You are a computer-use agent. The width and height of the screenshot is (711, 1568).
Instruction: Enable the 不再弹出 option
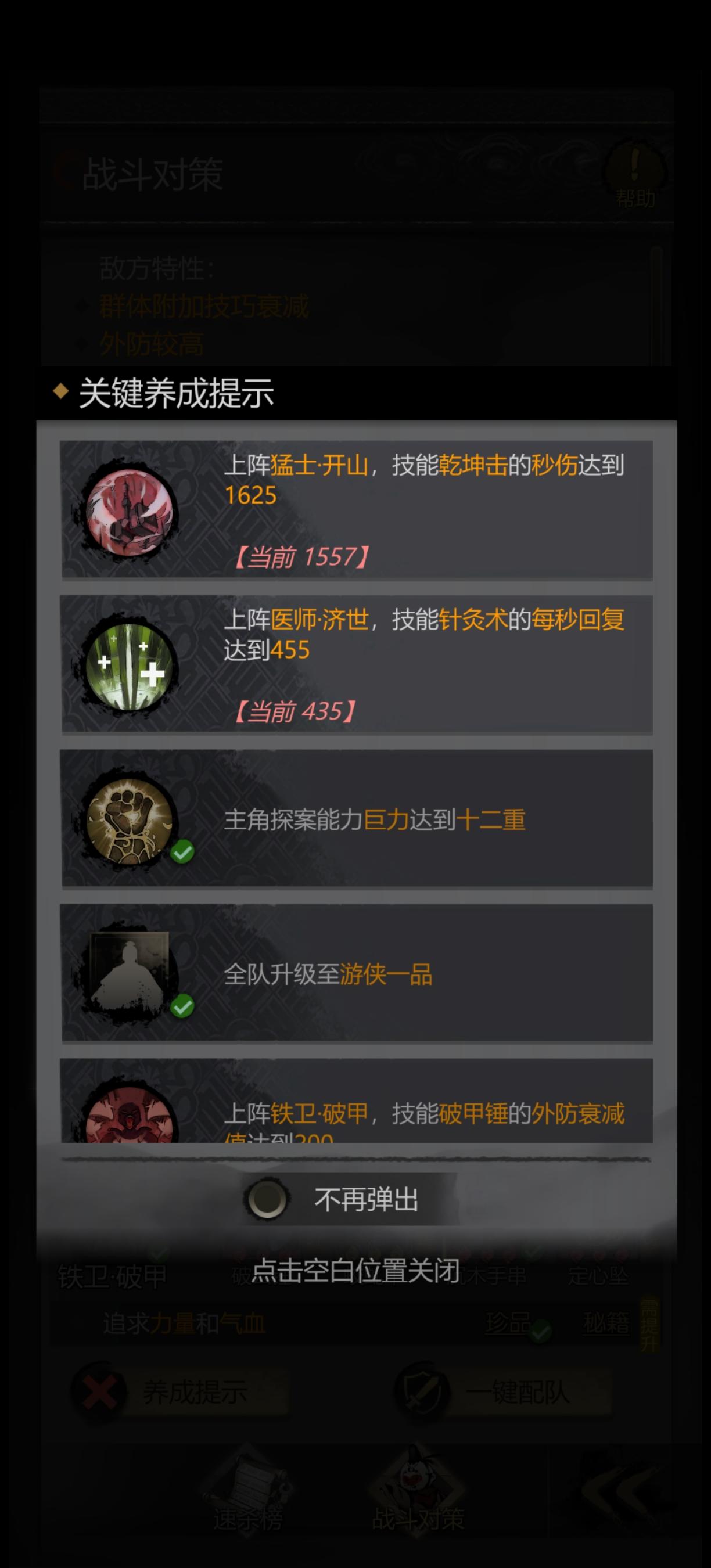click(268, 1196)
